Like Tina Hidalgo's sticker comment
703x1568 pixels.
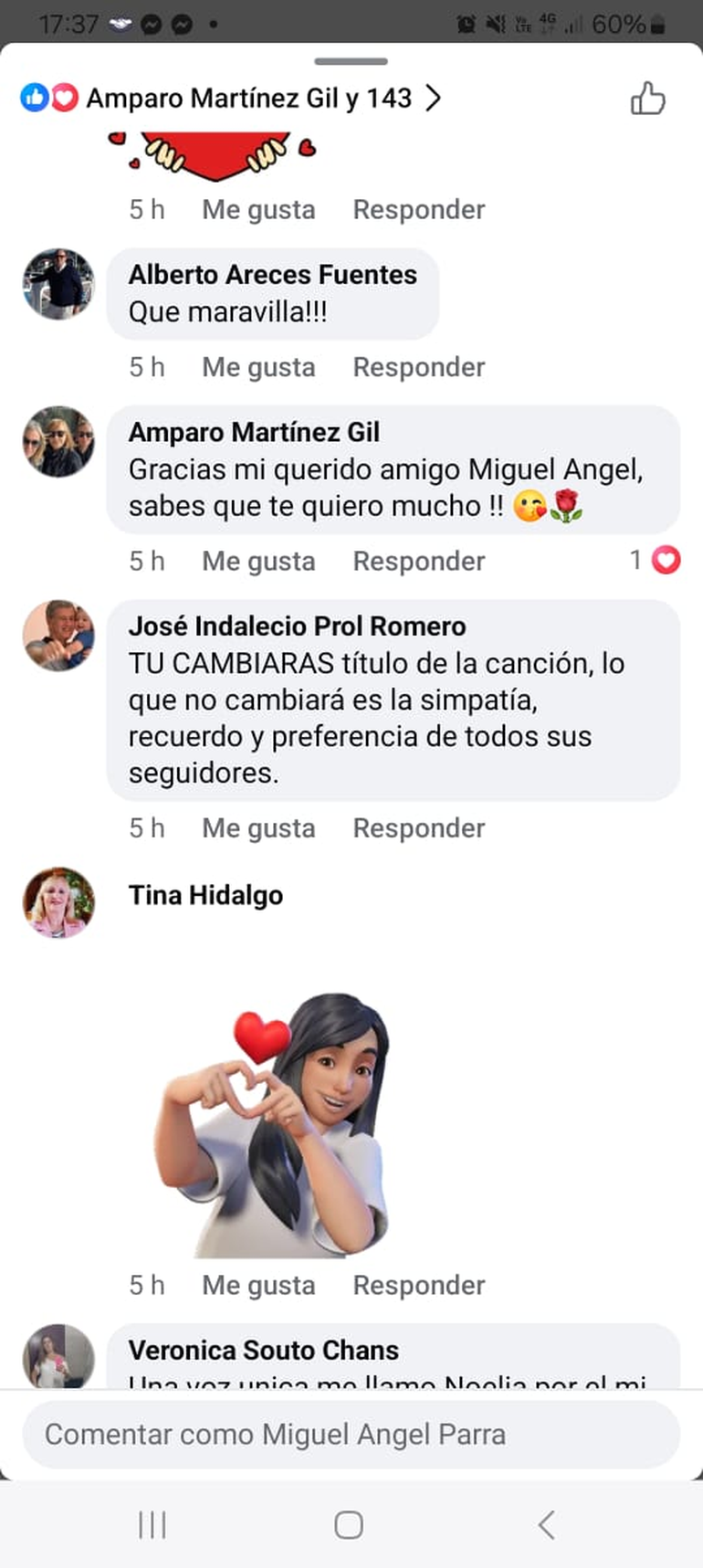tap(258, 1285)
